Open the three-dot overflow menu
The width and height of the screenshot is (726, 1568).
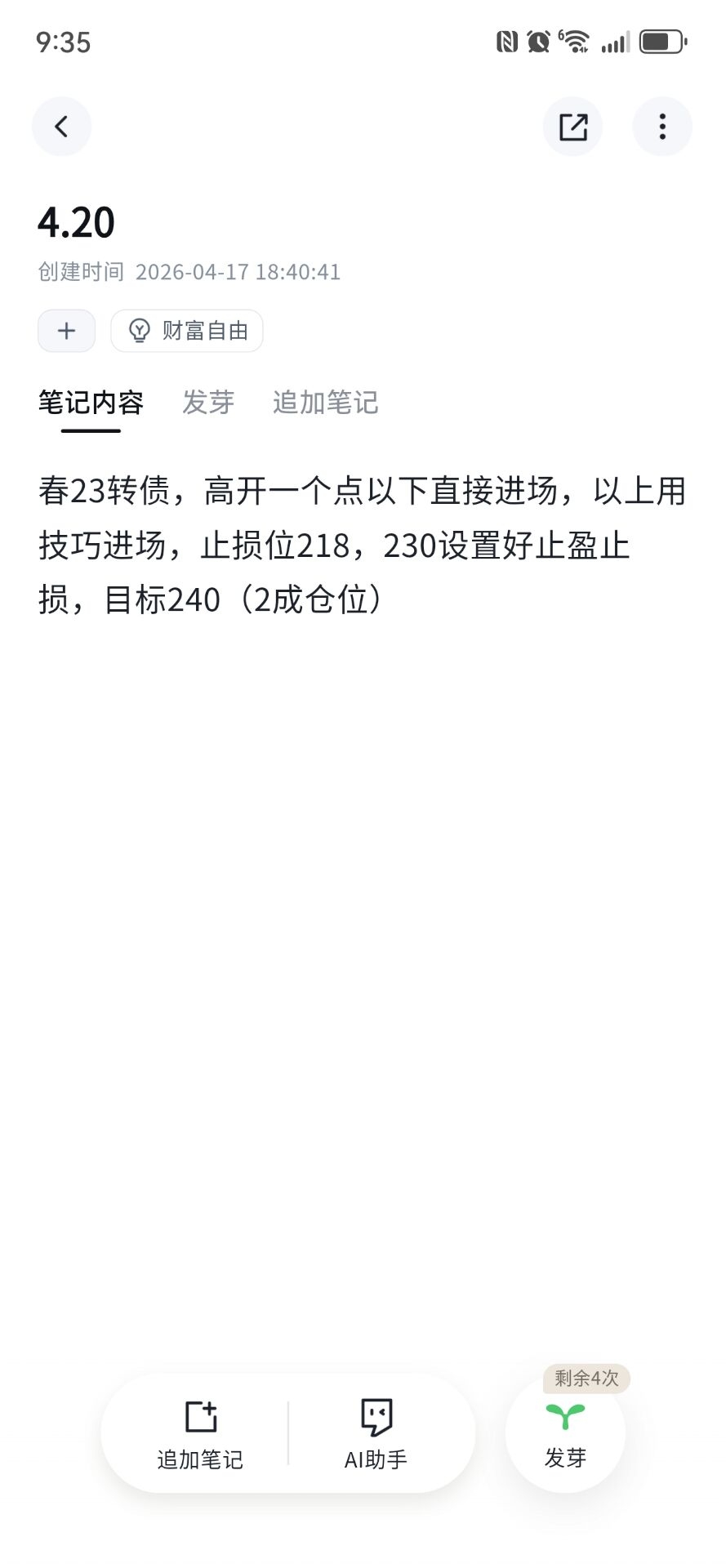pos(662,127)
